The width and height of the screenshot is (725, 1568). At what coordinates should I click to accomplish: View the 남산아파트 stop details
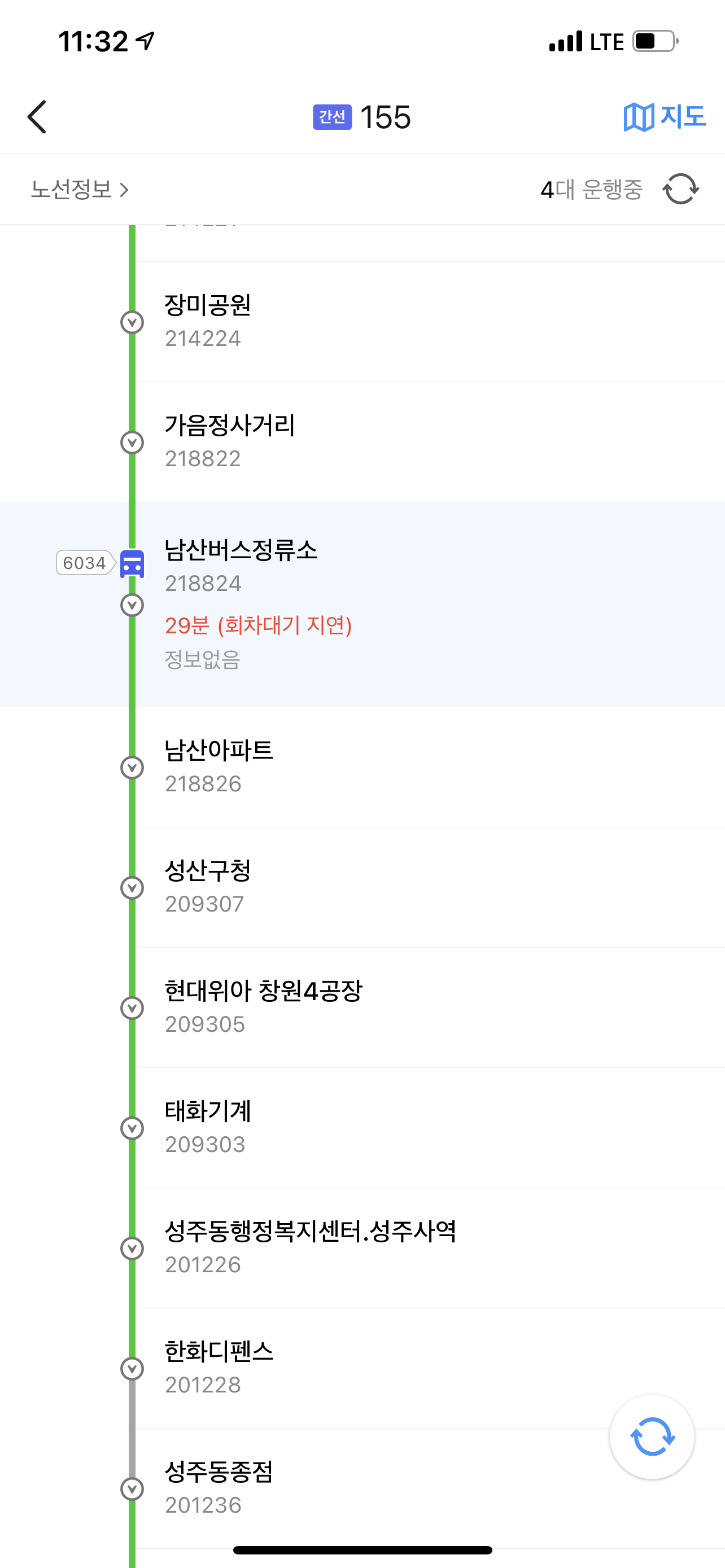tap(362, 767)
